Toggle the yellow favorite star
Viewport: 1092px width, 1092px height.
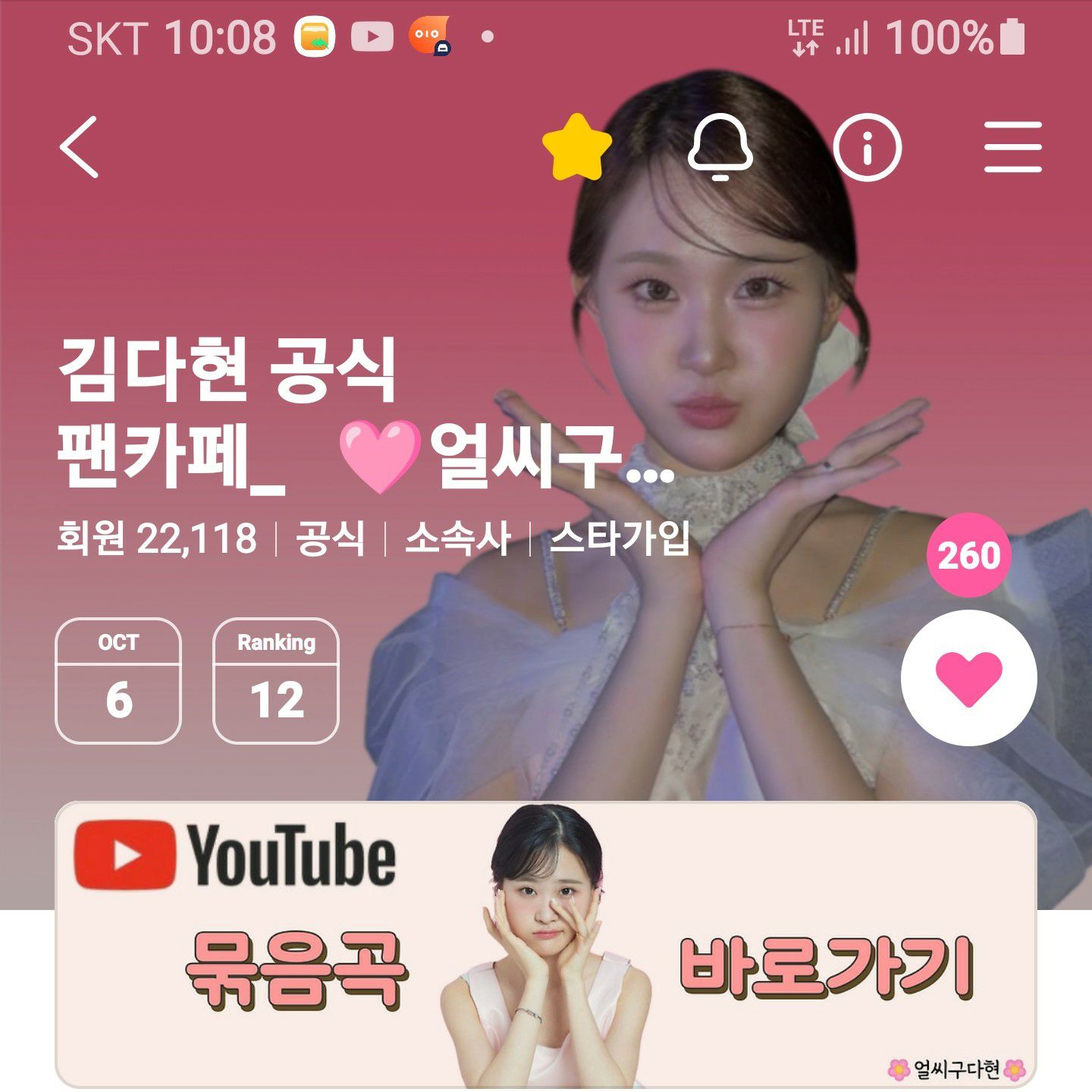pos(577,147)
